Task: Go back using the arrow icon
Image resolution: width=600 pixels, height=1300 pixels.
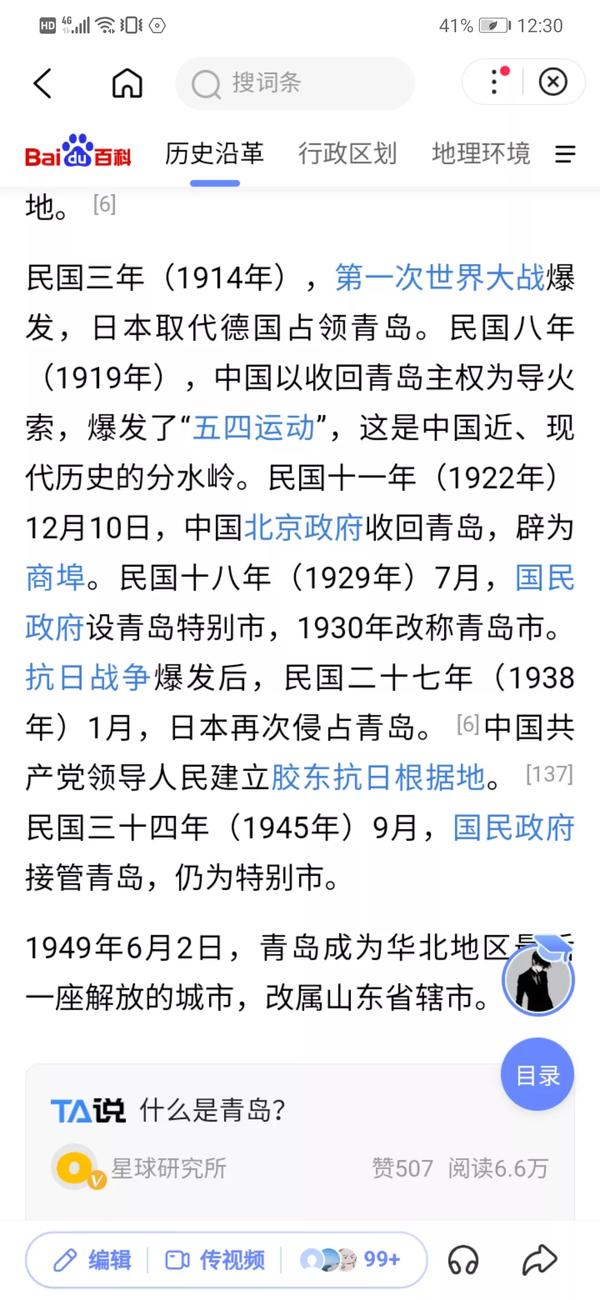Action: pos(42,83)
